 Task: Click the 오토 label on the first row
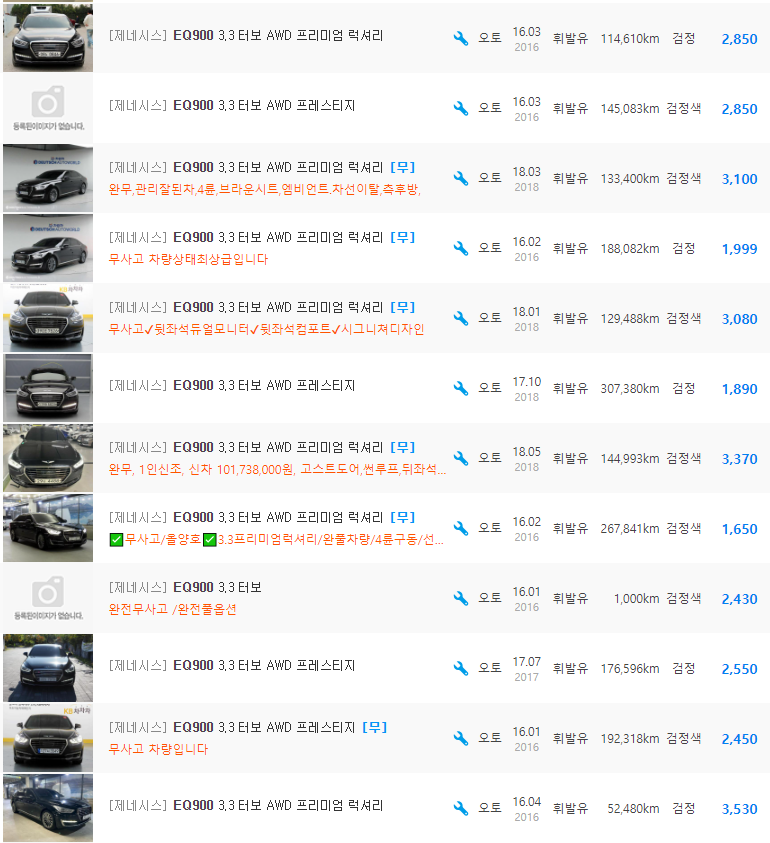[x=490, y=35]
